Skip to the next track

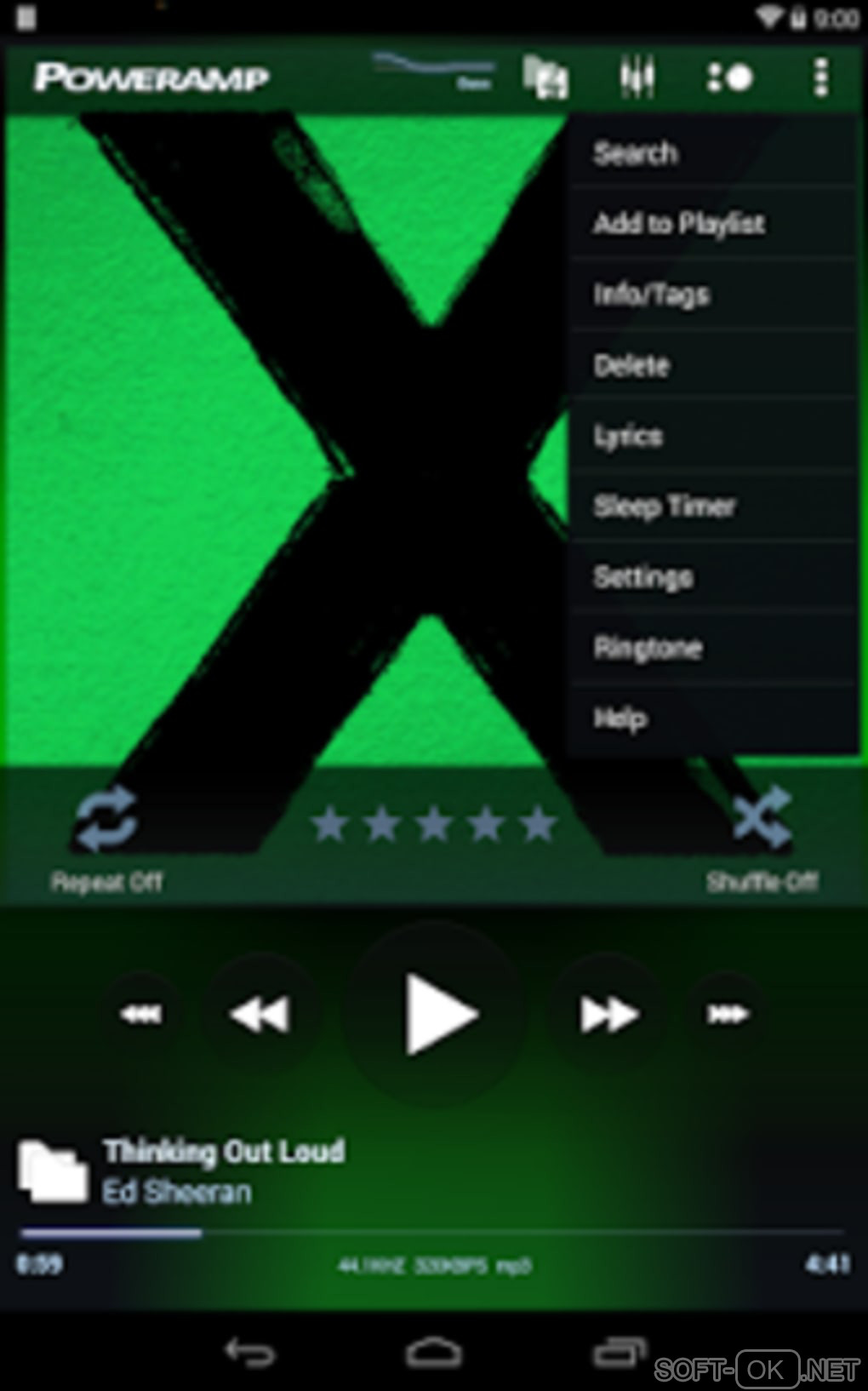coord(608,1013)
